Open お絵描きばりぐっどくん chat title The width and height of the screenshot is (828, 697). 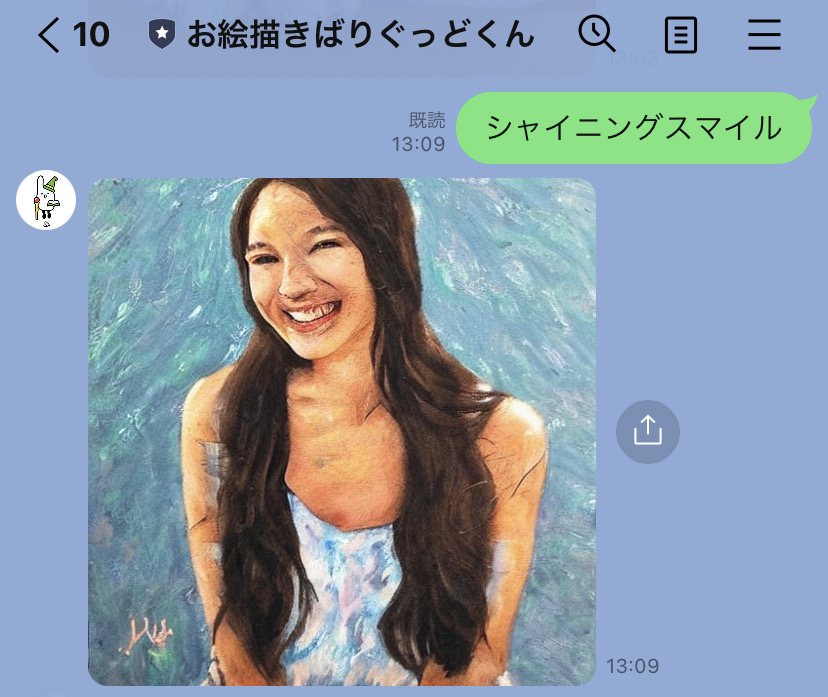click(360, 36)
